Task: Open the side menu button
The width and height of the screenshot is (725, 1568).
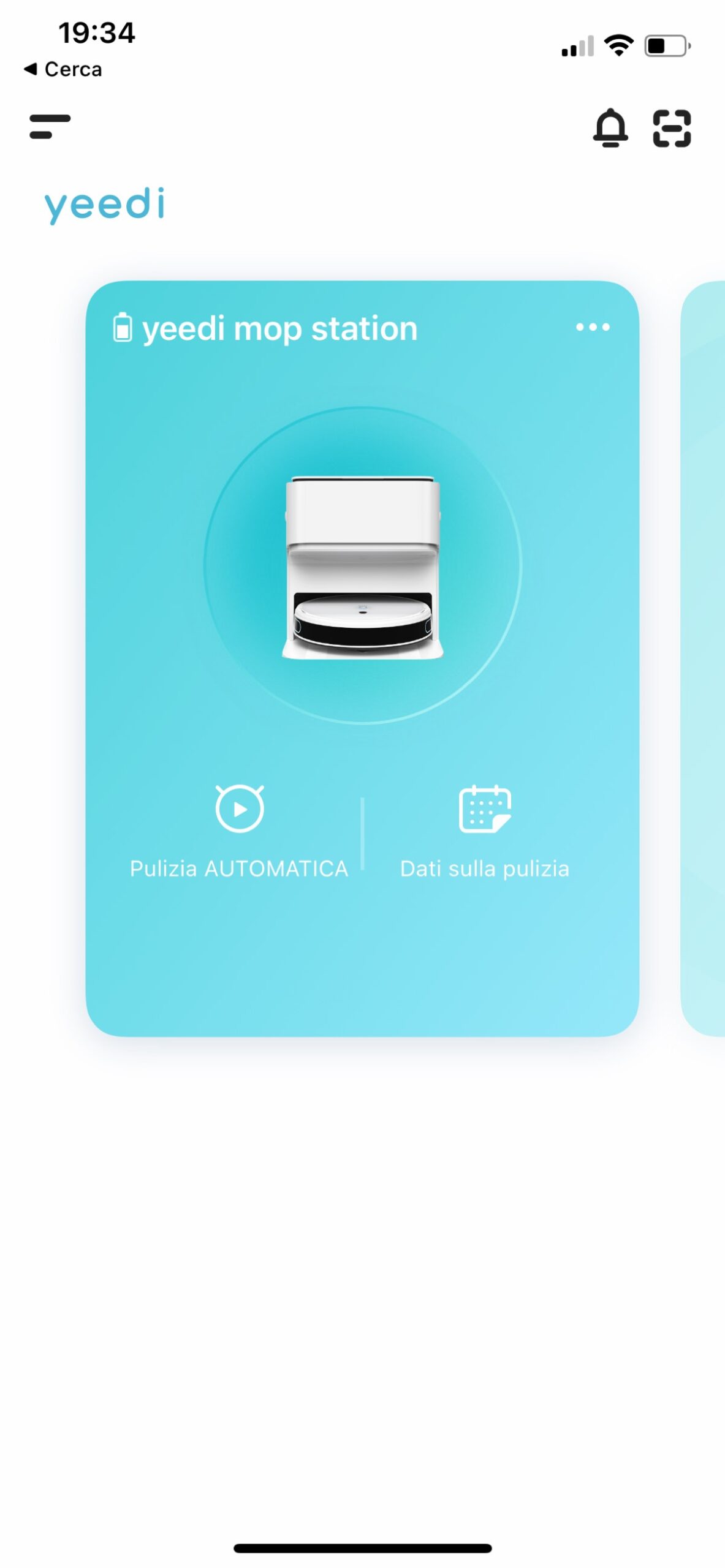Action: point(50,126)
